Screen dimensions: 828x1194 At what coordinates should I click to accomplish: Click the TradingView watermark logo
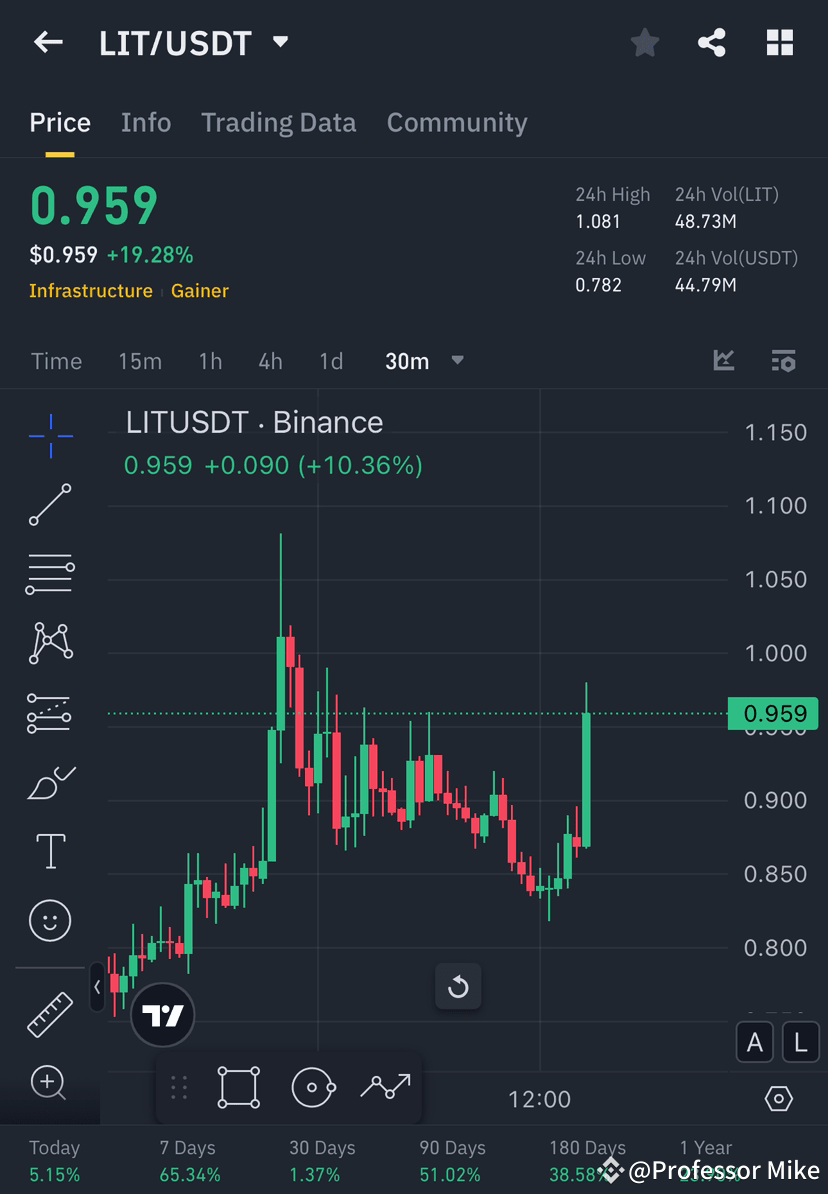click(x=162, y=1016)
